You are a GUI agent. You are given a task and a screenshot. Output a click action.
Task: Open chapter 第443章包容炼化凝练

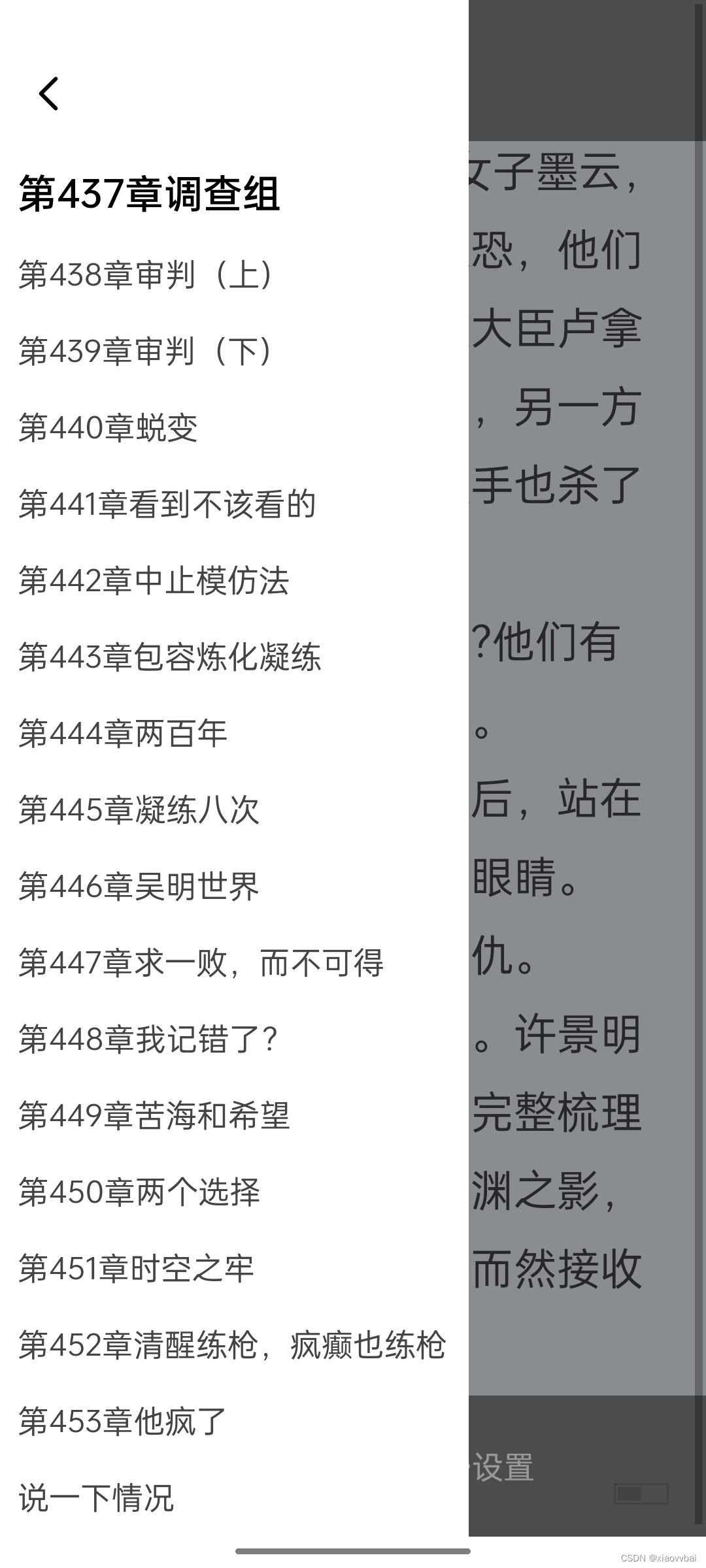(x=173, y=658)
